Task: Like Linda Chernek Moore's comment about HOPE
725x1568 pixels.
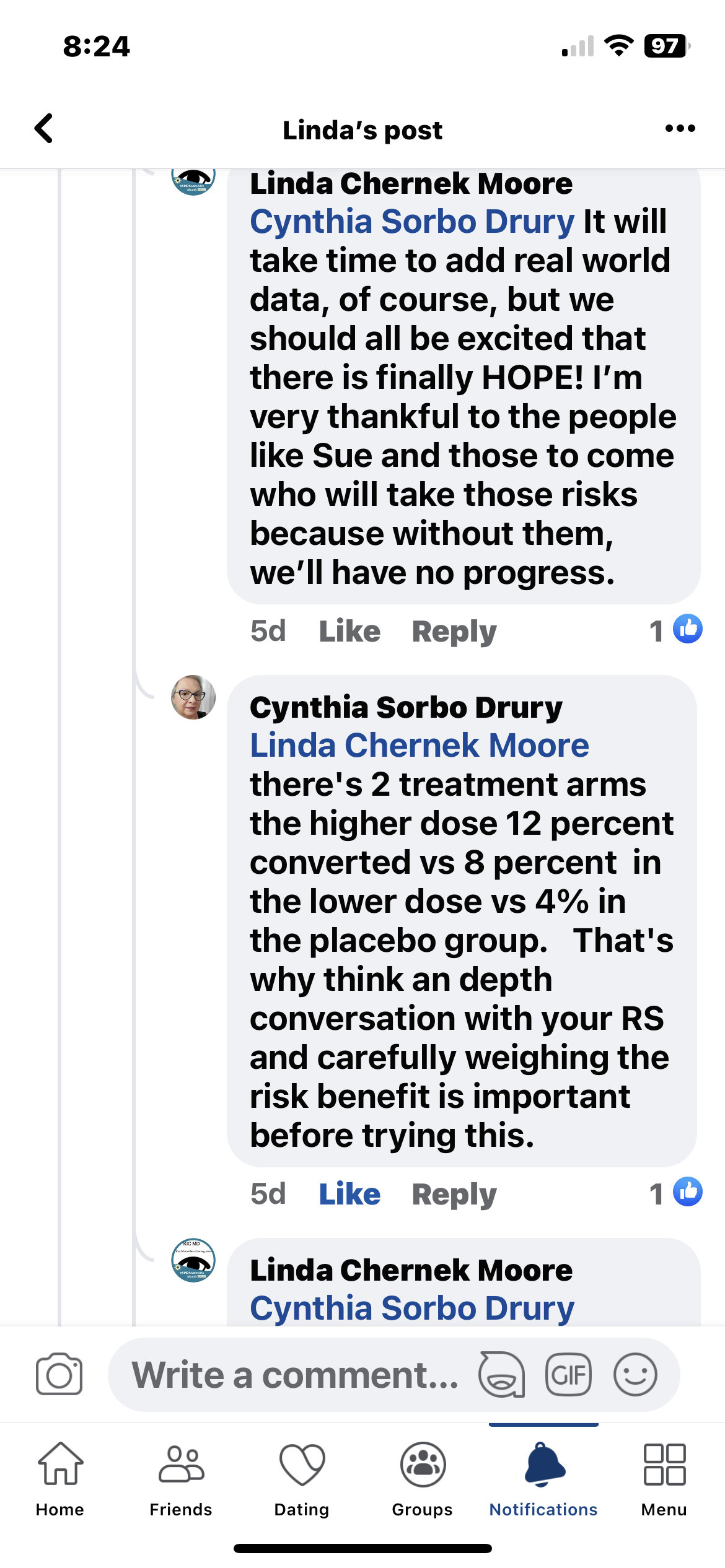Action: pyautogui.click(x=349, y=631)
